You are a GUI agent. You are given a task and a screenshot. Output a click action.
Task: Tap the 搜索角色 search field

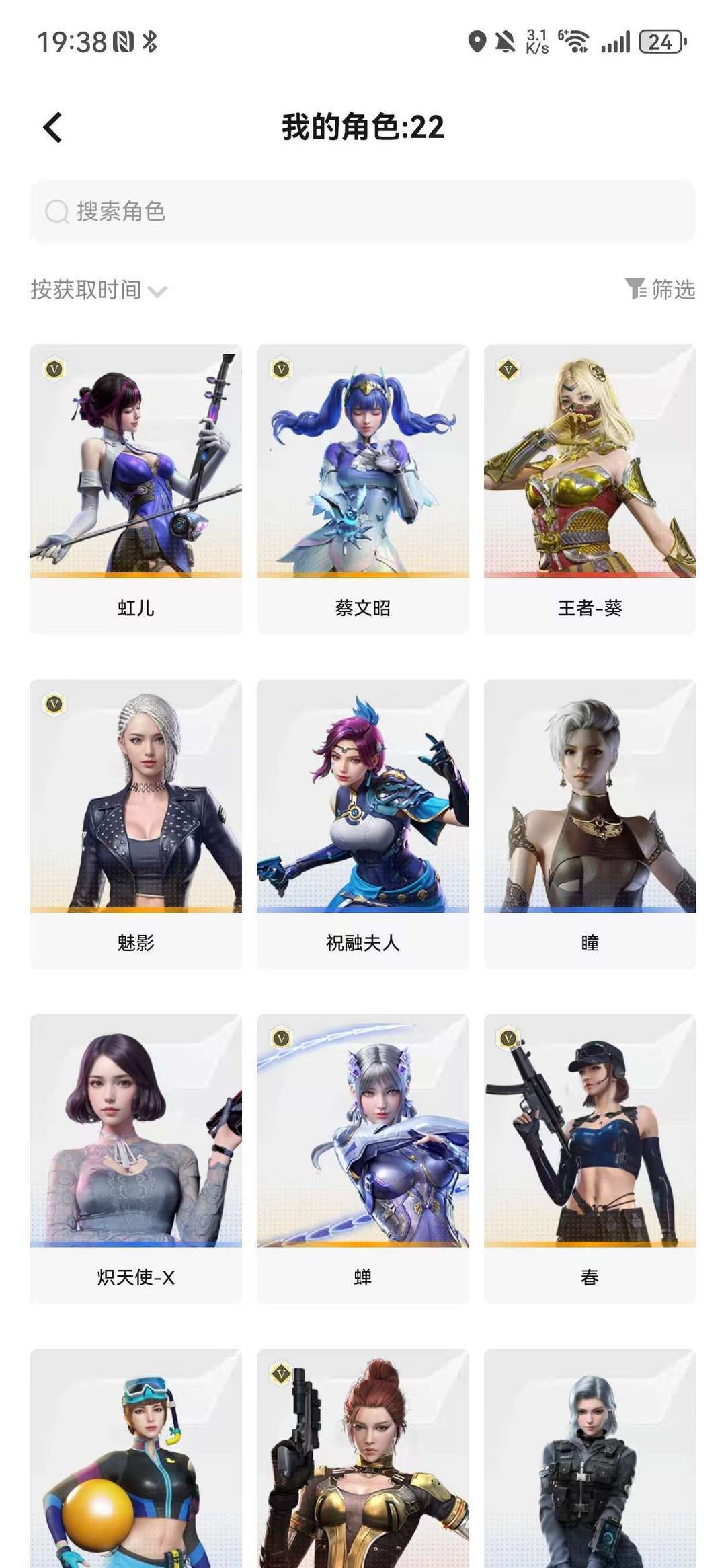click(363, 211)
